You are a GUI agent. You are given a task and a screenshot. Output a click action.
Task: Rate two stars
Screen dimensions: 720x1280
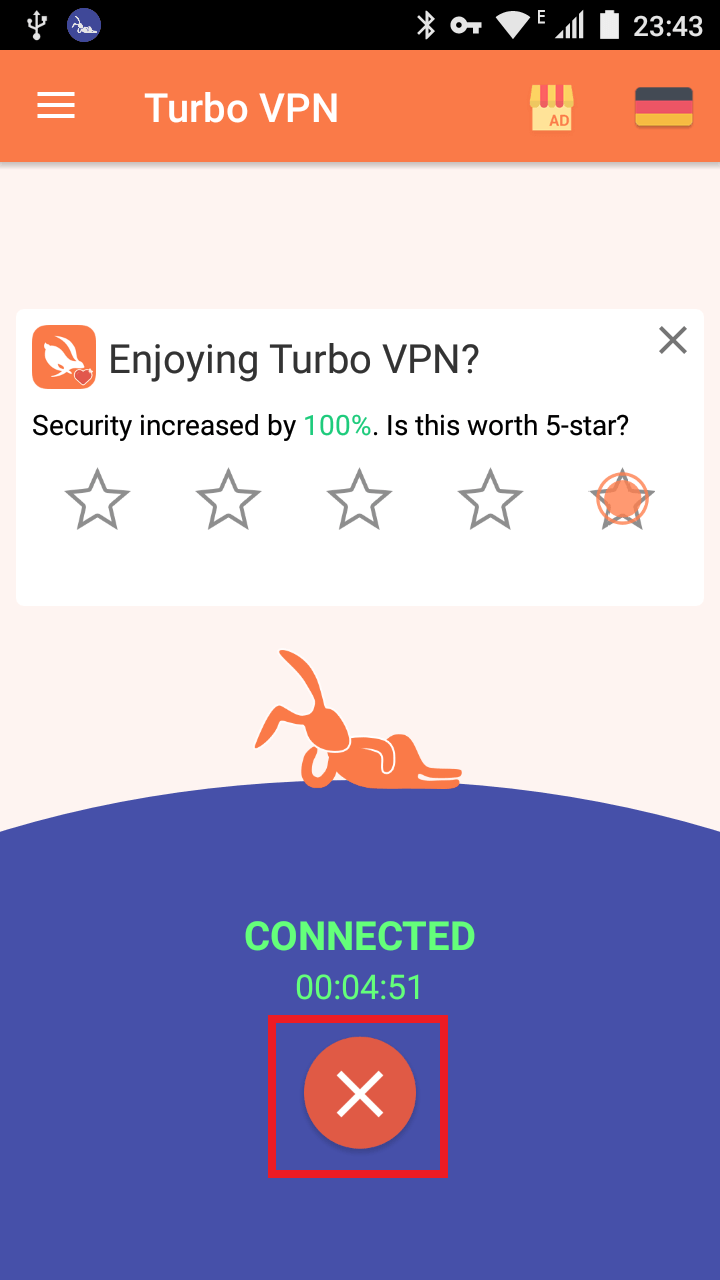228,498
